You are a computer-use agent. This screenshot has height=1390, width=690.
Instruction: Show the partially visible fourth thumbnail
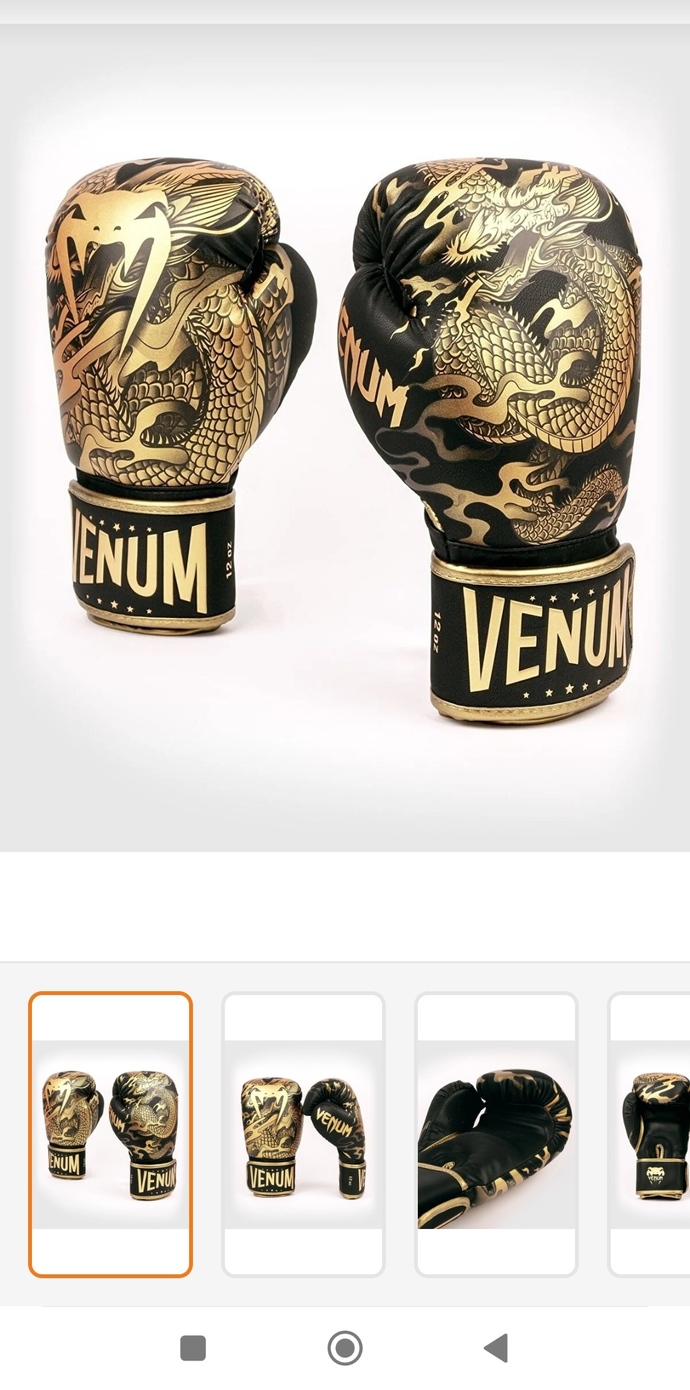649,1134
